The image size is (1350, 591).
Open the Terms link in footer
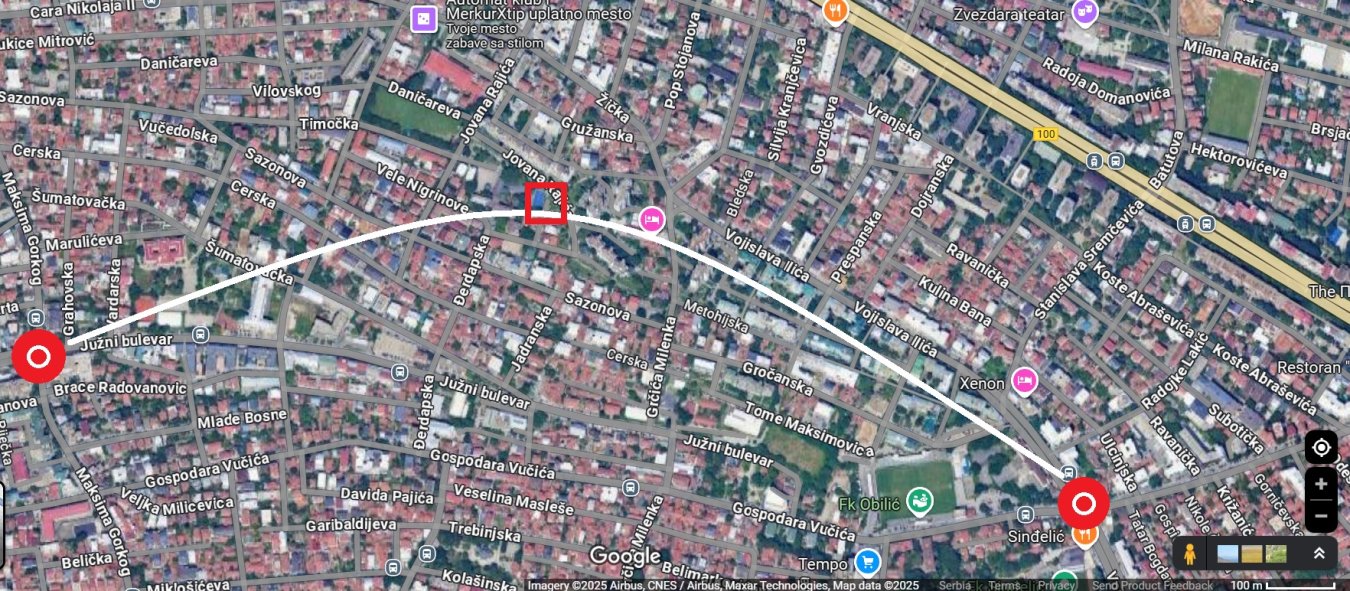tap(1004, 585)
